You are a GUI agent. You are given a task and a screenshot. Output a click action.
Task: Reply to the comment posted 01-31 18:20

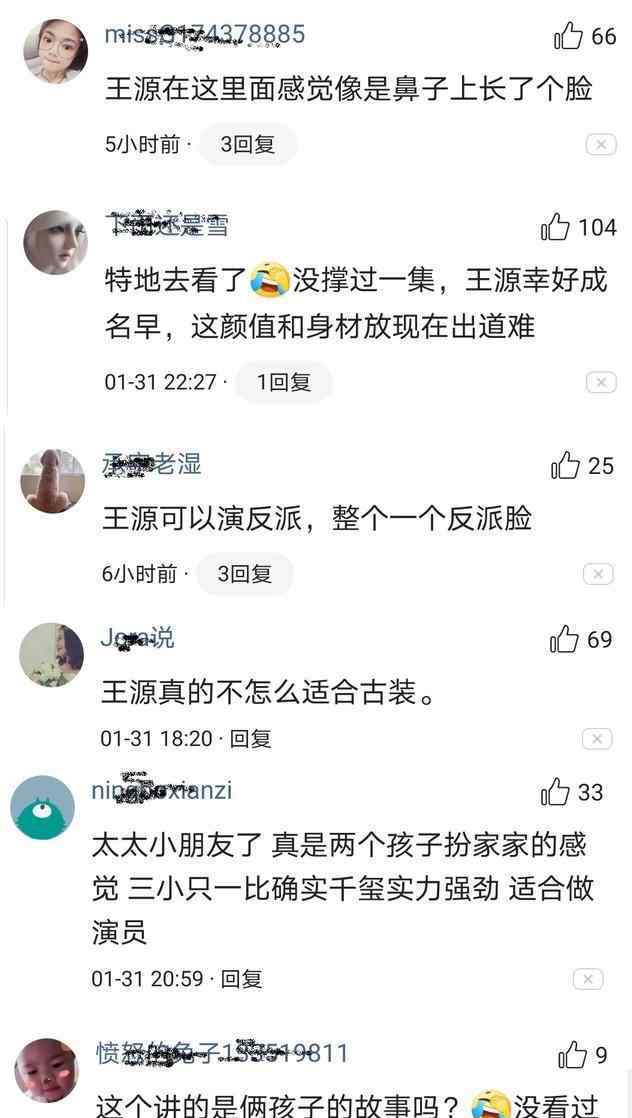[x=250, y=739]
